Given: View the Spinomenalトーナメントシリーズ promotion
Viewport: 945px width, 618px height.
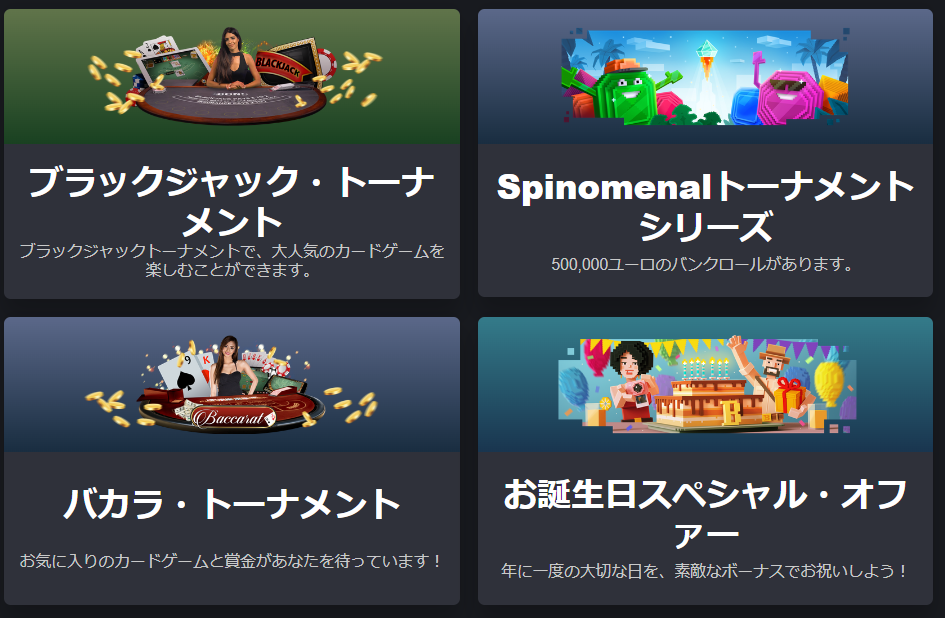Looking at the screenshot, I should [x=705, y=205].
